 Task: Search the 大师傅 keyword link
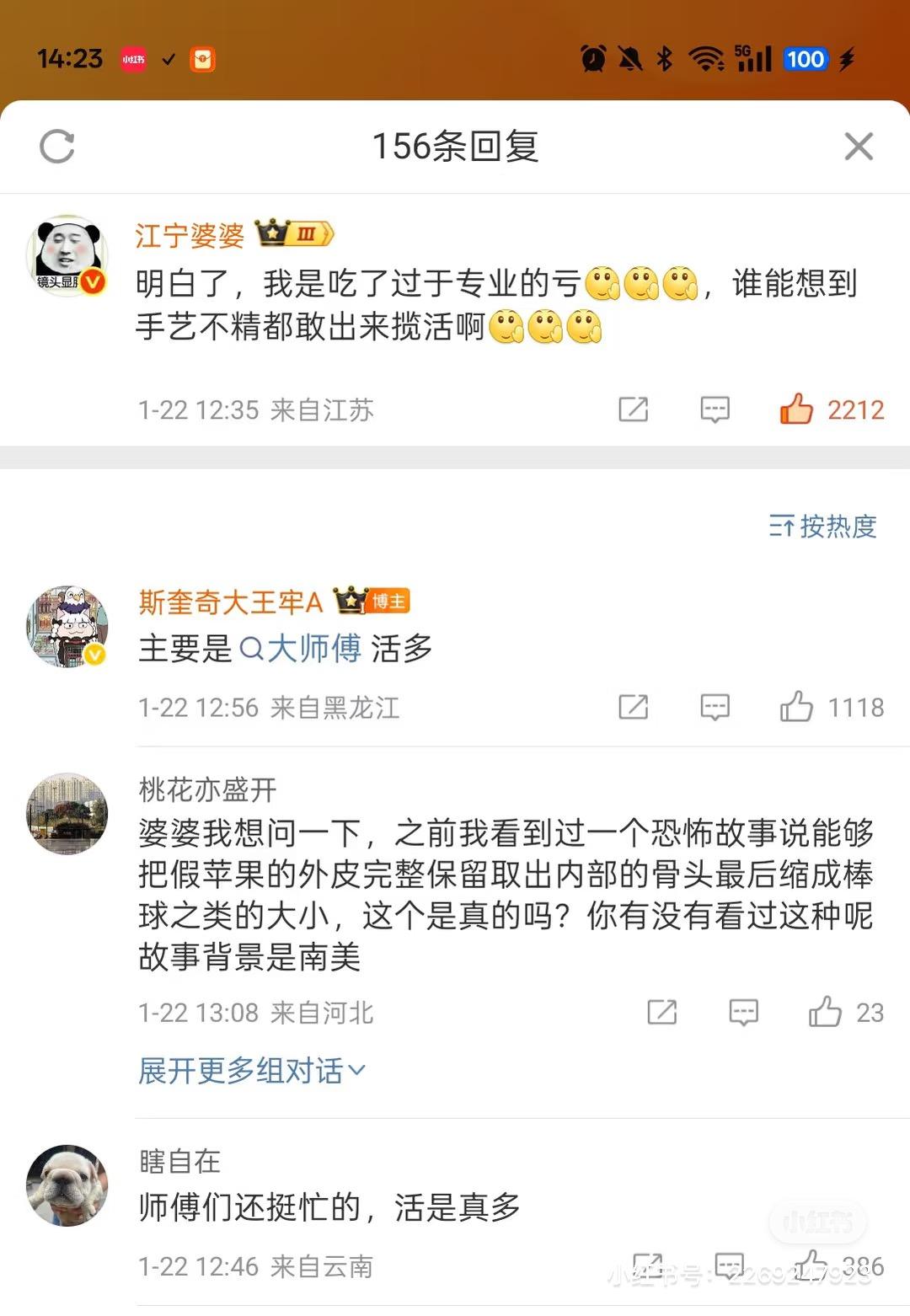[x=302, y=649]
